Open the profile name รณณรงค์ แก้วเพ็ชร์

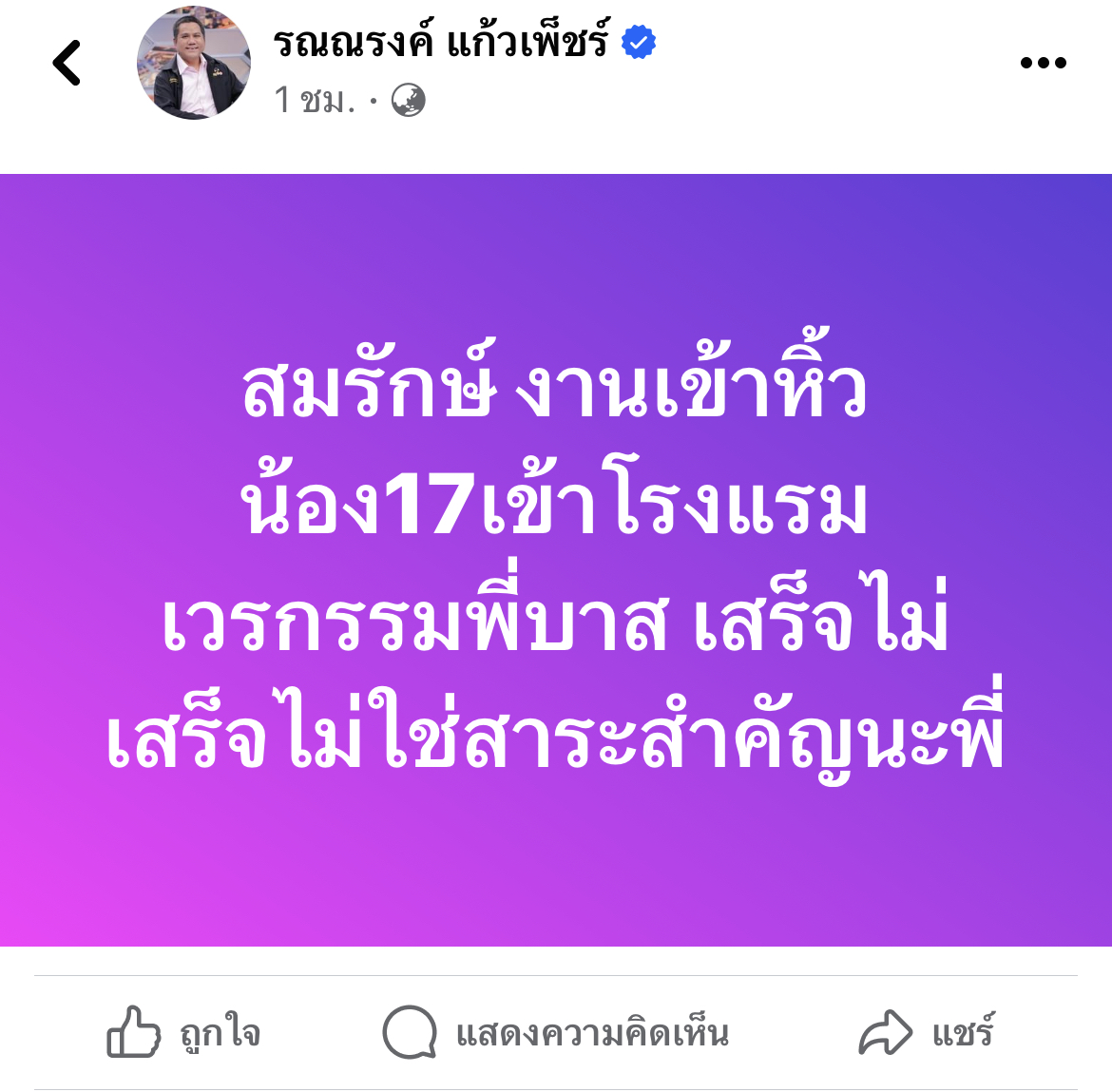point(441,42)
